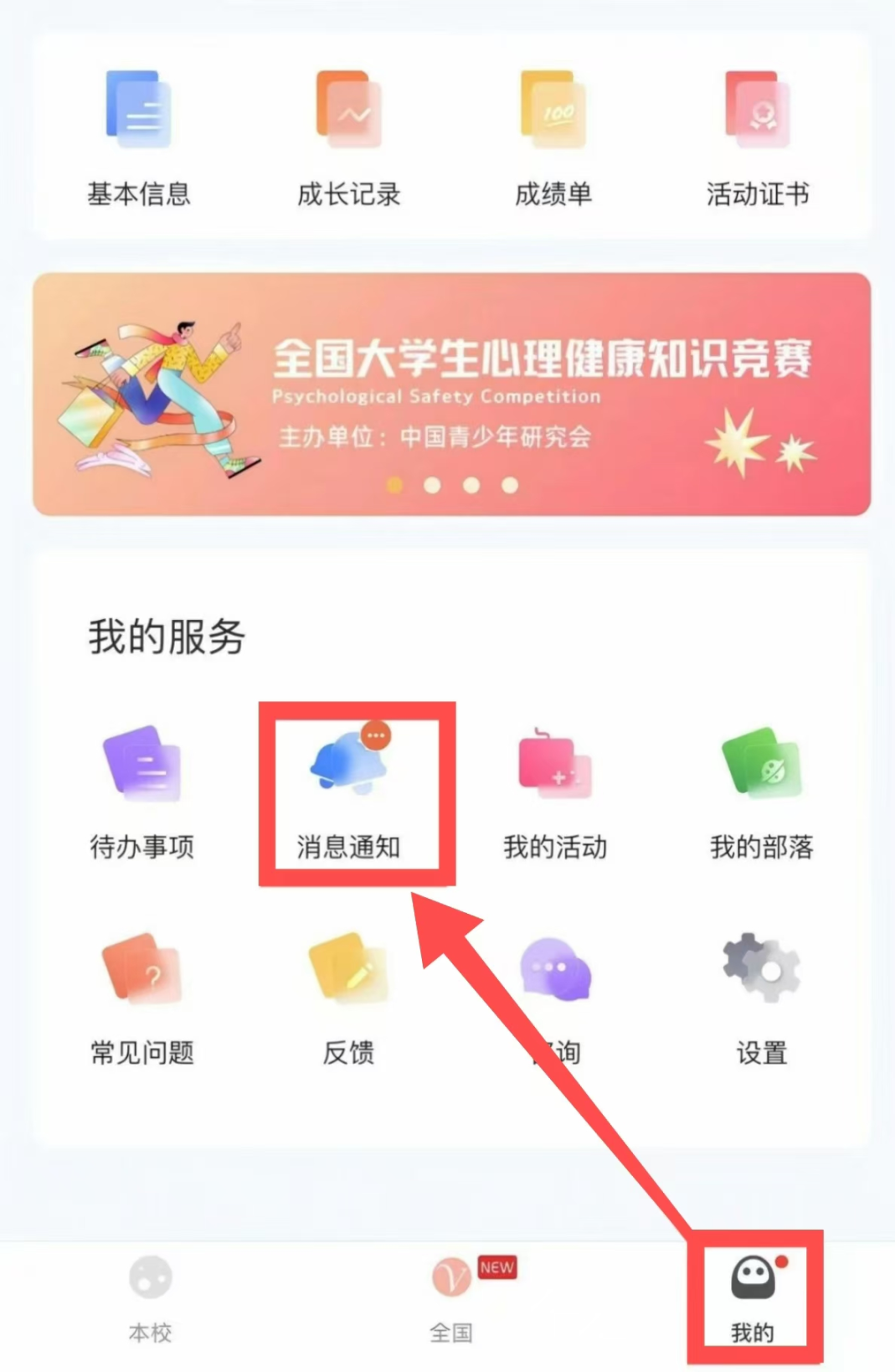
Task: View 成绩单
Action: point(553,138)
